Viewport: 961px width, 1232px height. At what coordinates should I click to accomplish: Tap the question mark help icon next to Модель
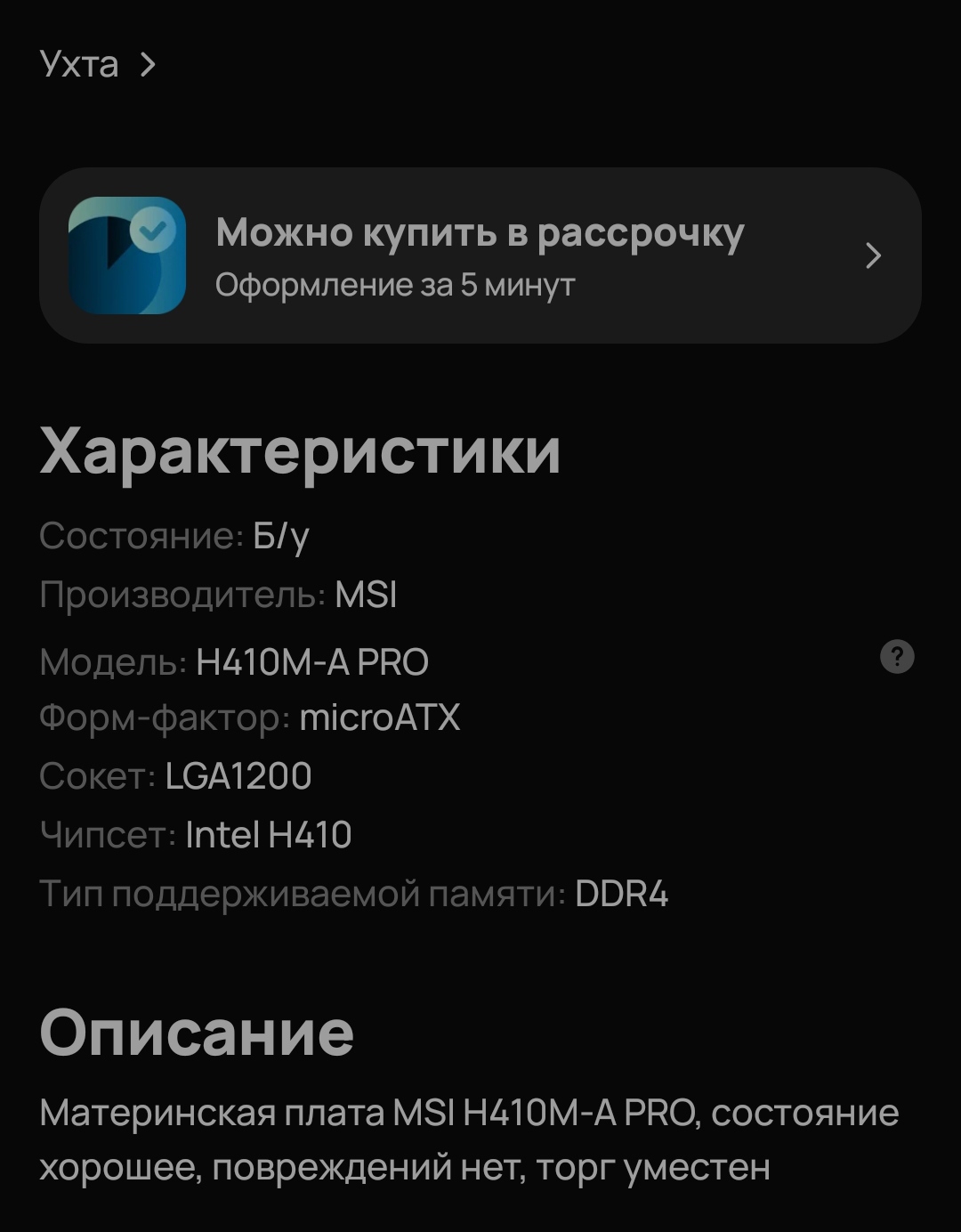pos(896,657)
